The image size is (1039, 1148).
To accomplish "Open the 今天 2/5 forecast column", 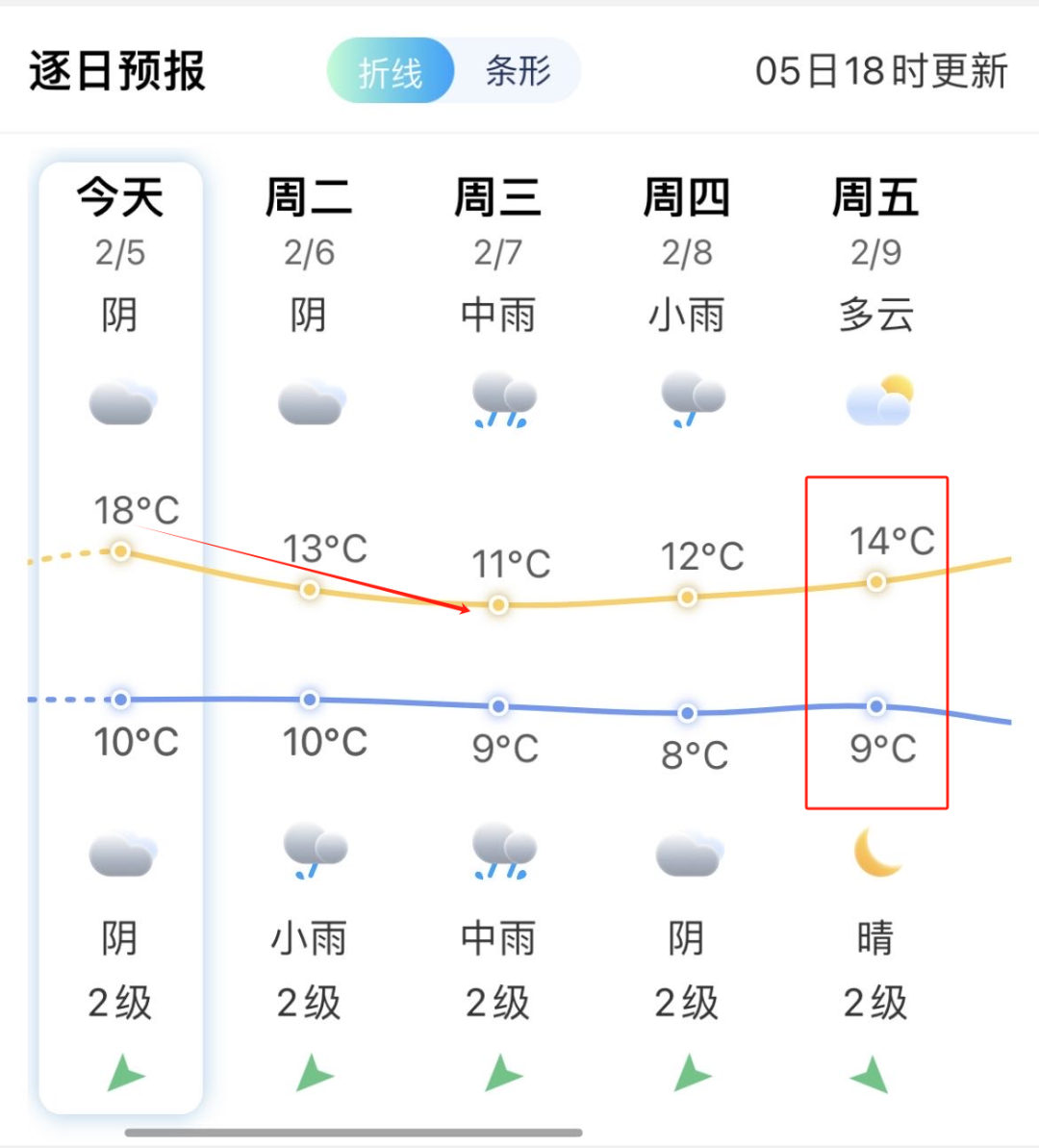I will 120,221.
